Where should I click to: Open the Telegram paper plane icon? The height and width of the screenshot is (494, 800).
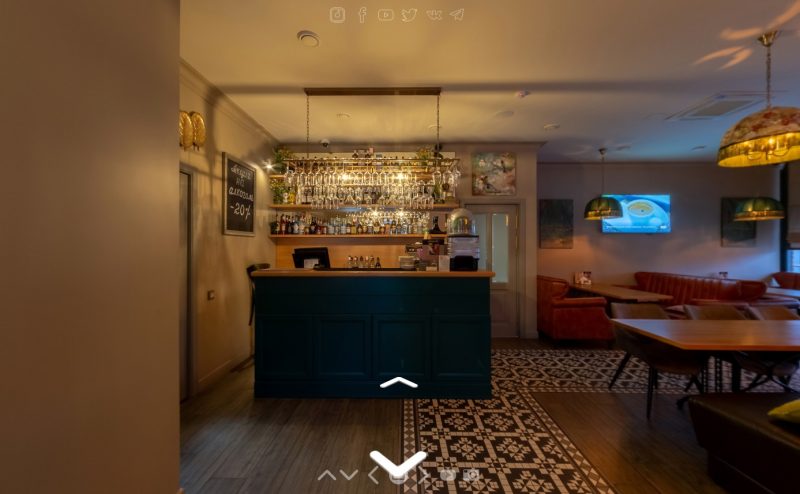pyautogui.click(x=456, y=15)
